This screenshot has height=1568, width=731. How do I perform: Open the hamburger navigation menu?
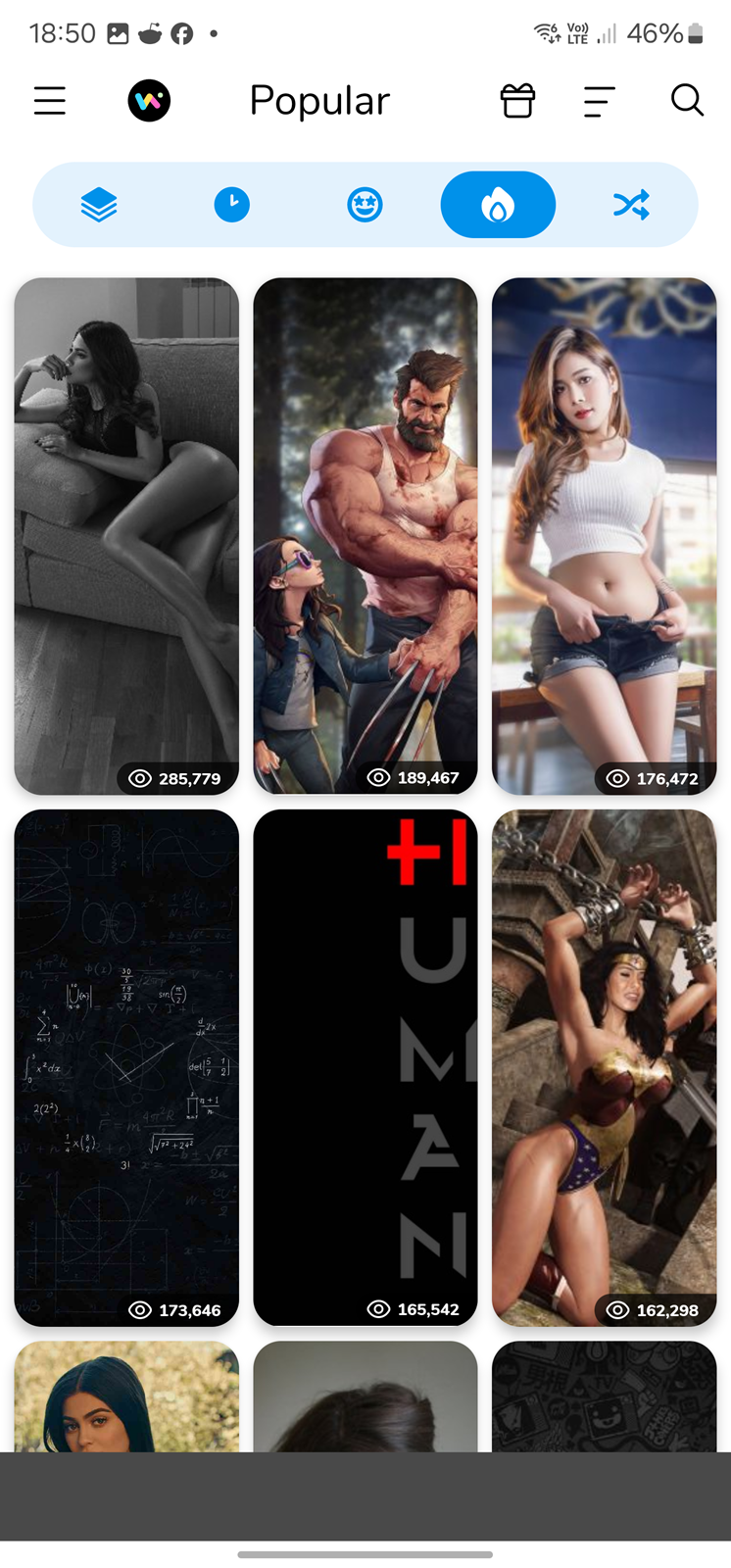click(x=50, y=101)
